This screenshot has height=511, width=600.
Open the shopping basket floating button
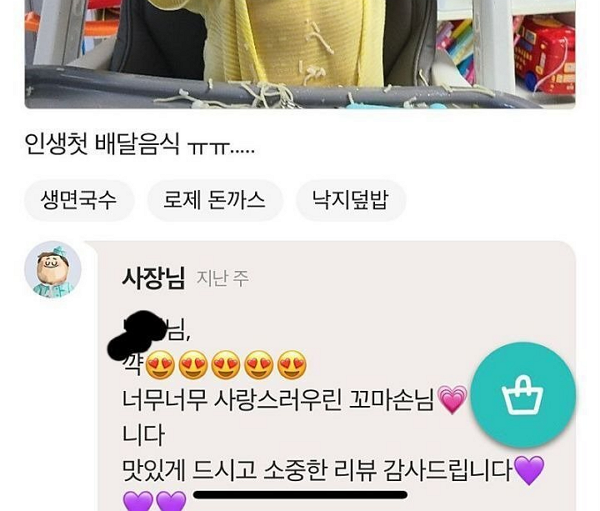(x=523, y=395)
